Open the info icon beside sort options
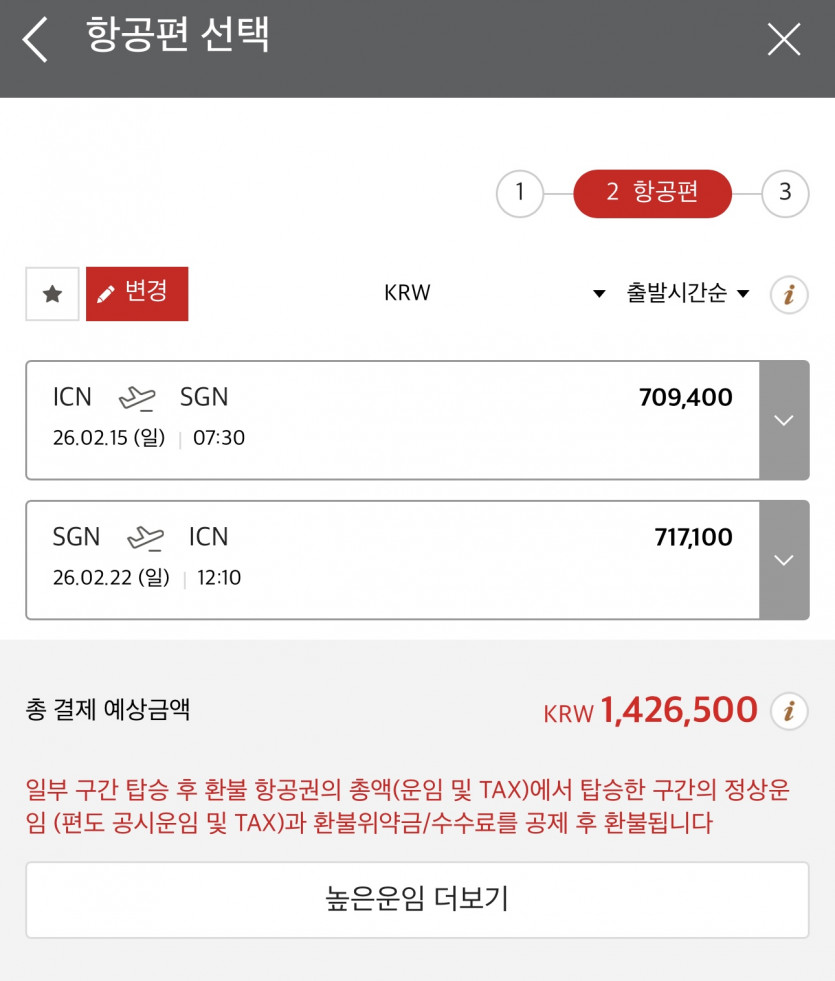This screenshot has height=981, width=835. point(789,295)
